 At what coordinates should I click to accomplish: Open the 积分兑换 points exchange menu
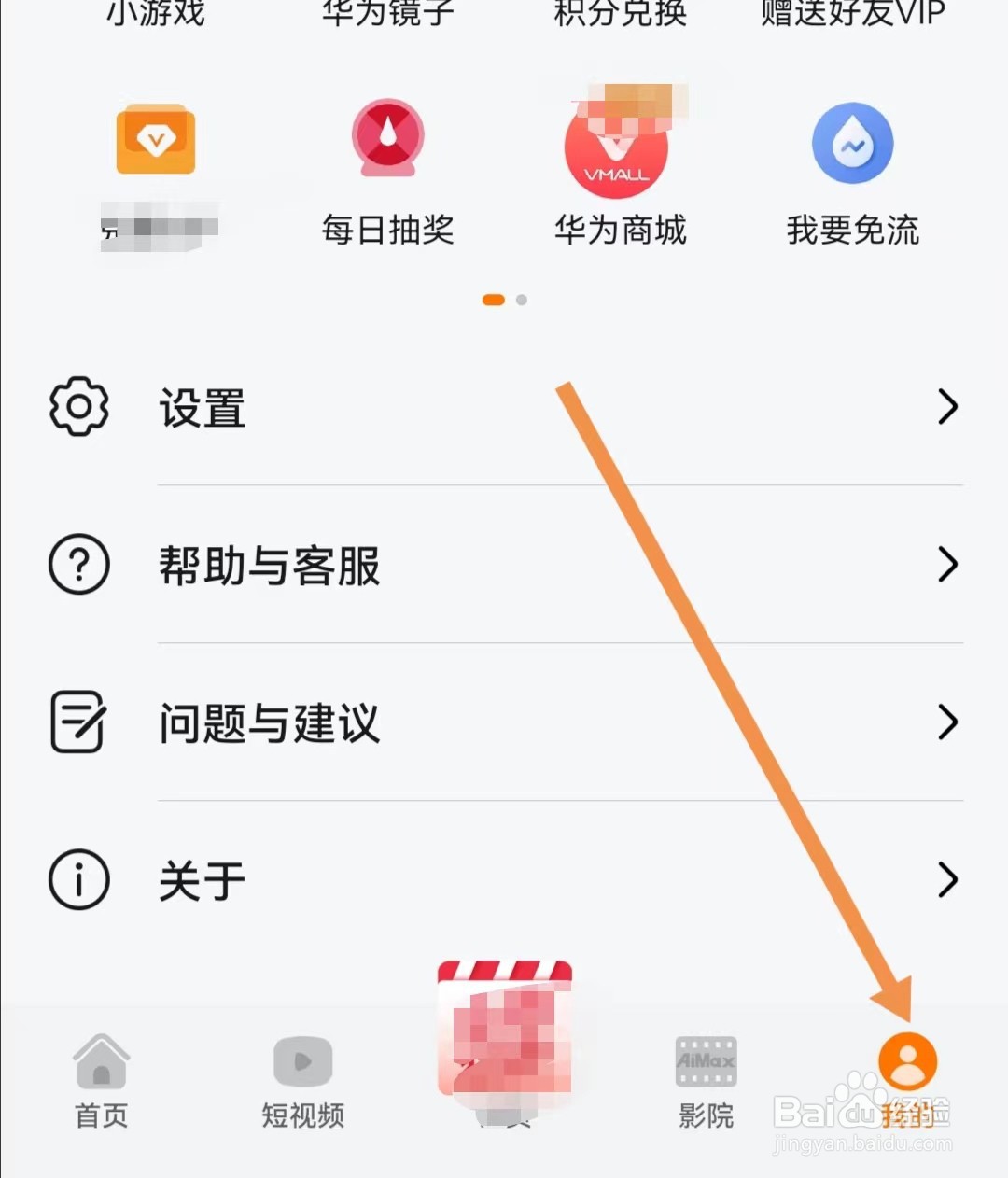pyautogui.click(x=621, y=13)
